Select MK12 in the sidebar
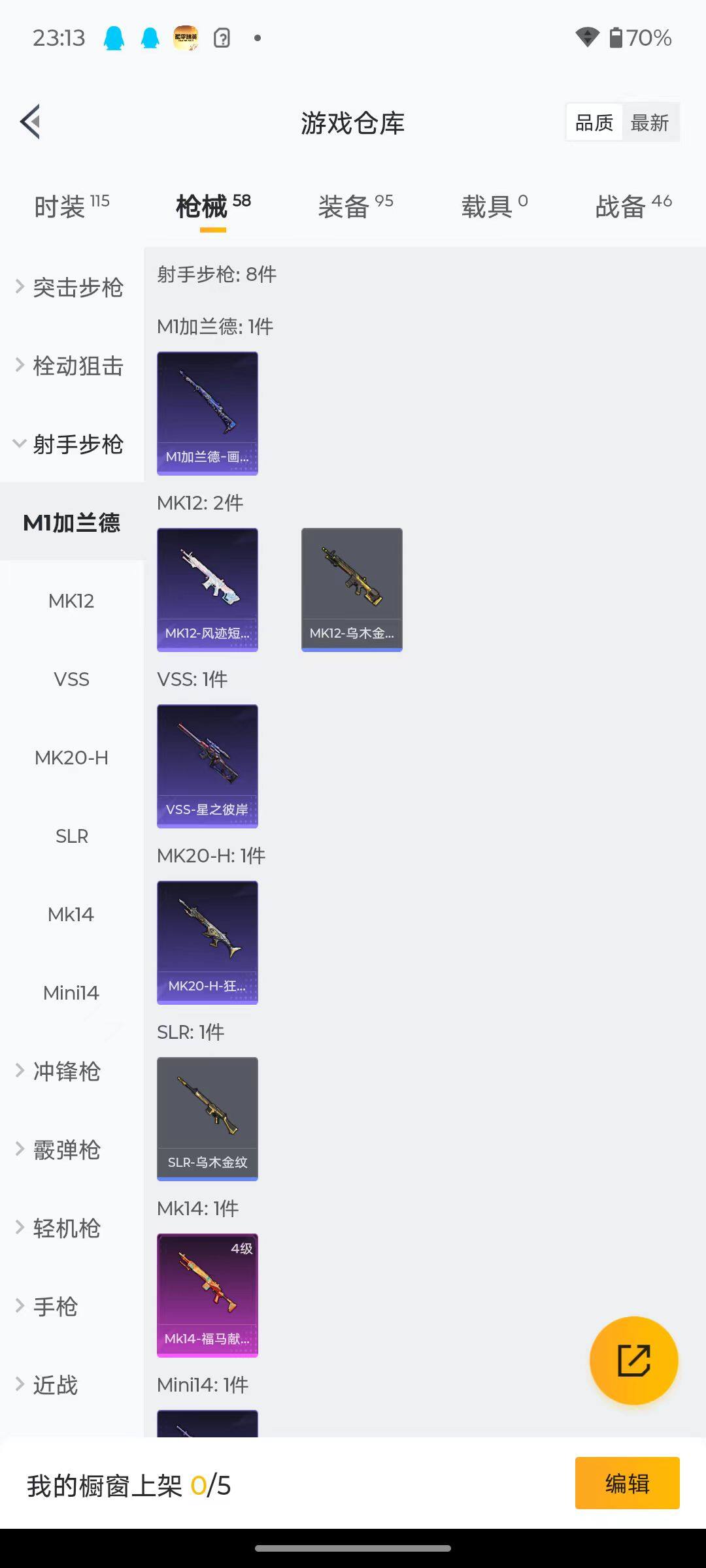This screenshot has height=1568, width=706. (x=72, y=601)
